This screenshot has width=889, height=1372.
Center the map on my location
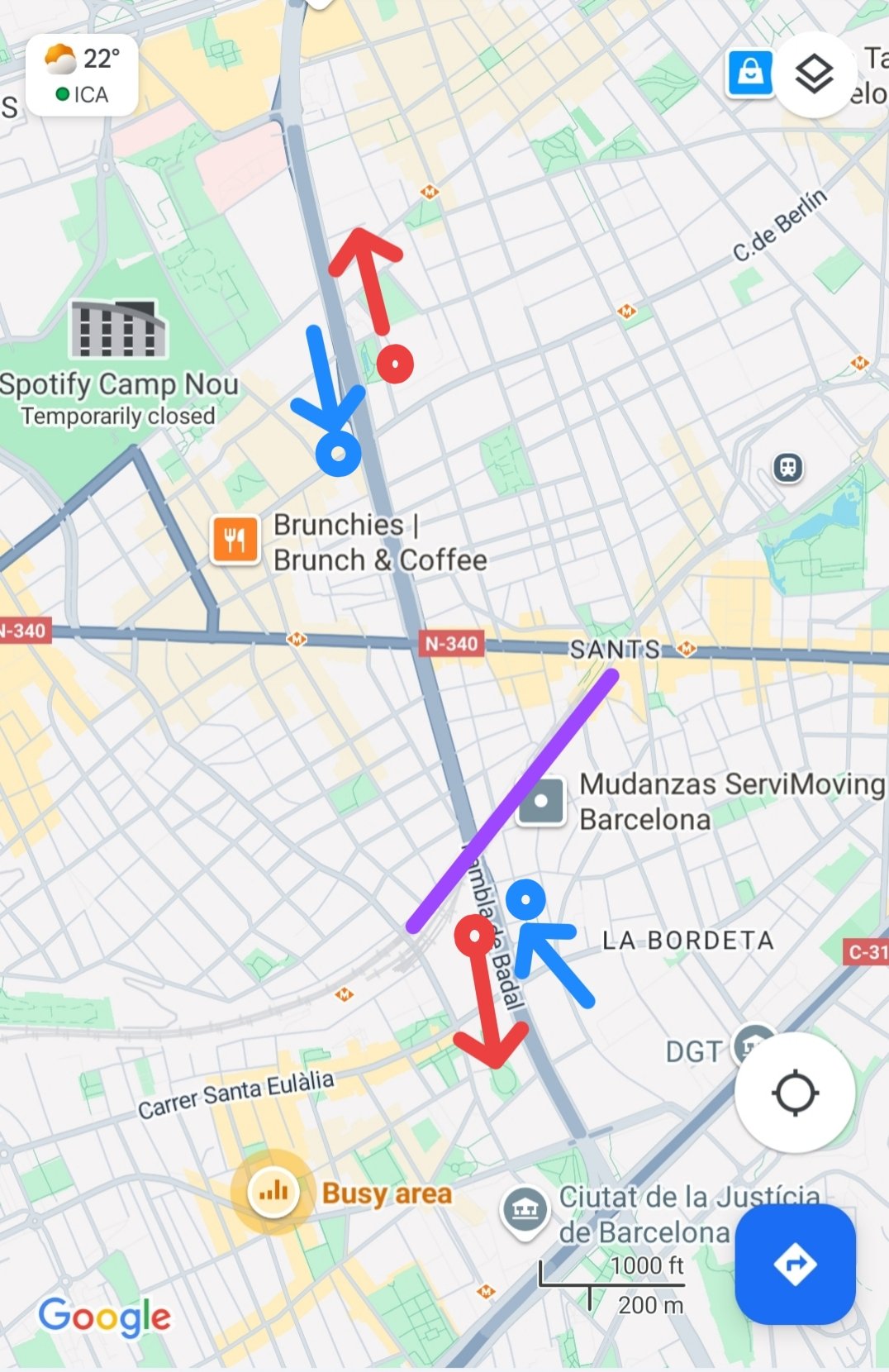795,1093
